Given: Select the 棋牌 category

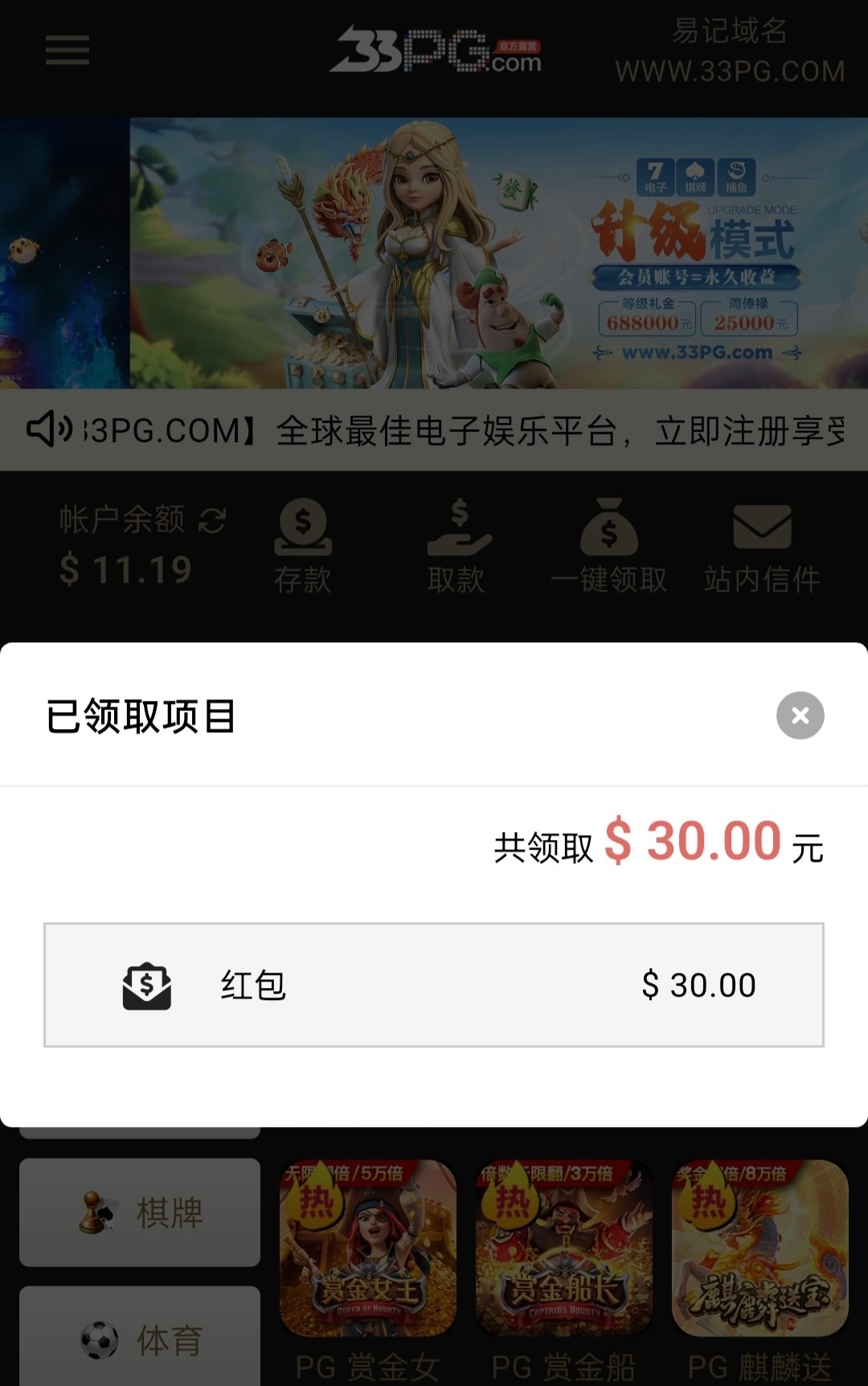Looking at the screenshot, I should tap(140, 1212).
